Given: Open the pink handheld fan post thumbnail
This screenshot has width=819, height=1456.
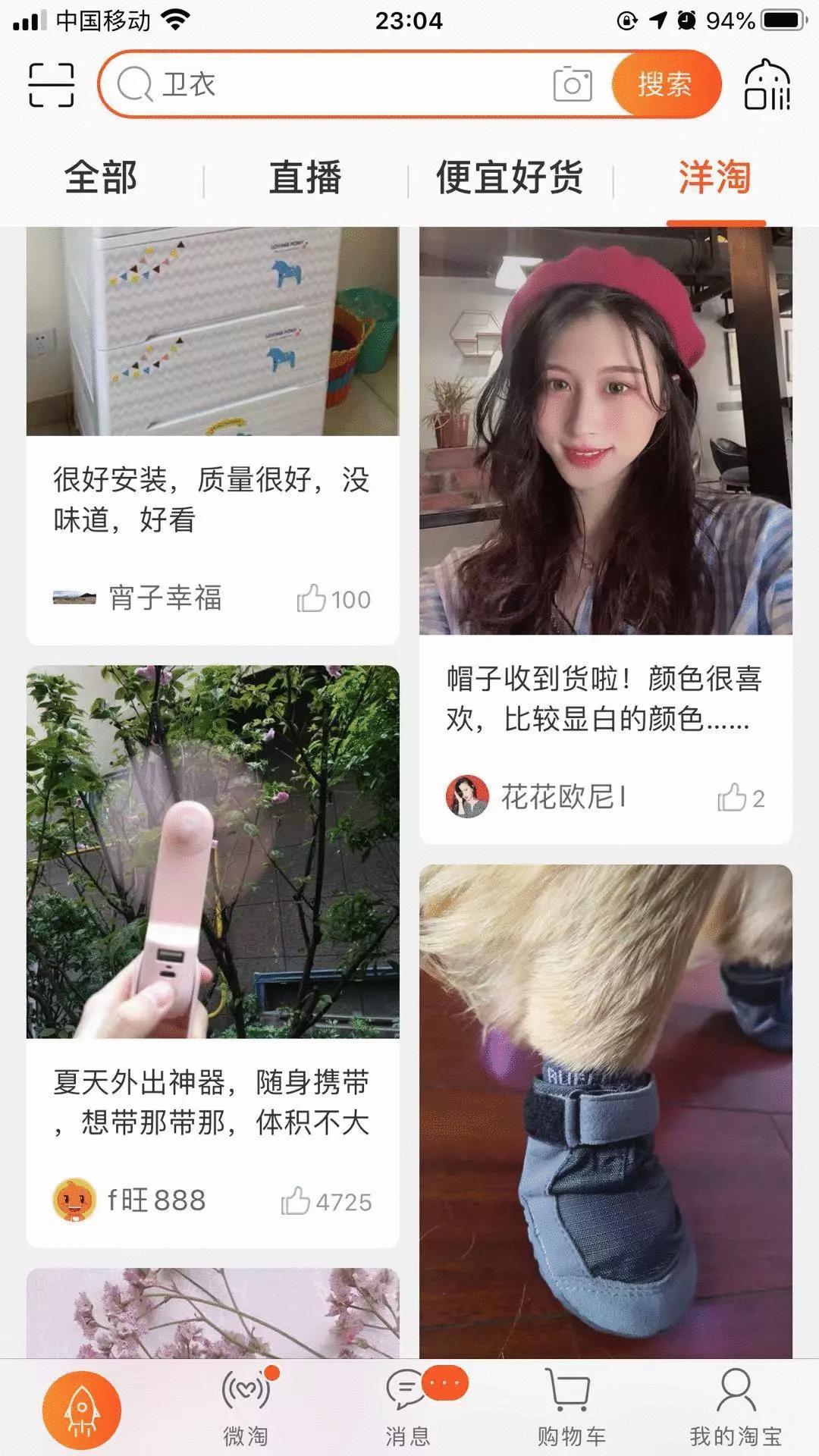Looking at the screenshot, I should pos(213,849).
